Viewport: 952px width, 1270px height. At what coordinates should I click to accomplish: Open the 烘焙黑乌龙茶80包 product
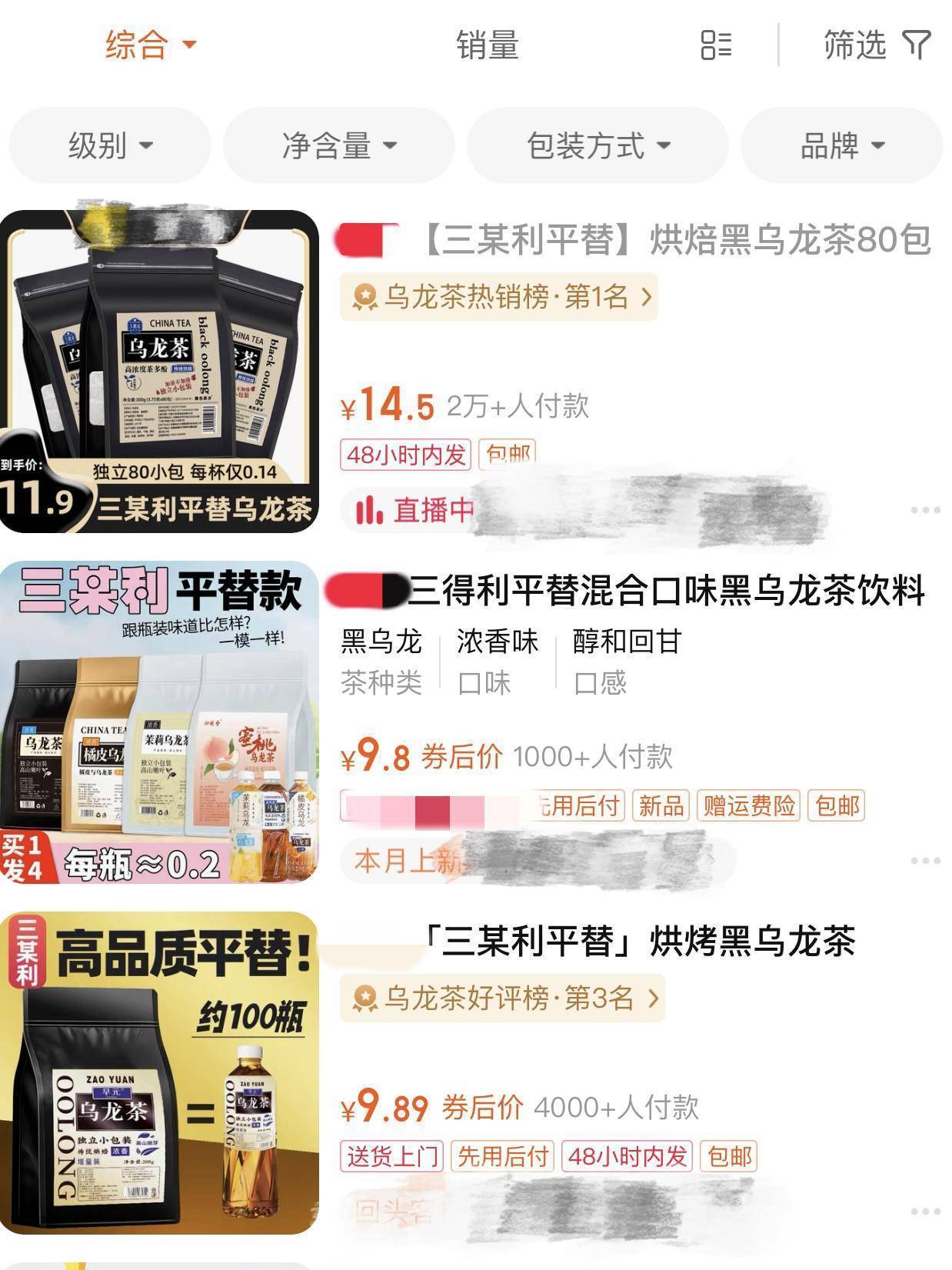[x=675, y=240]
